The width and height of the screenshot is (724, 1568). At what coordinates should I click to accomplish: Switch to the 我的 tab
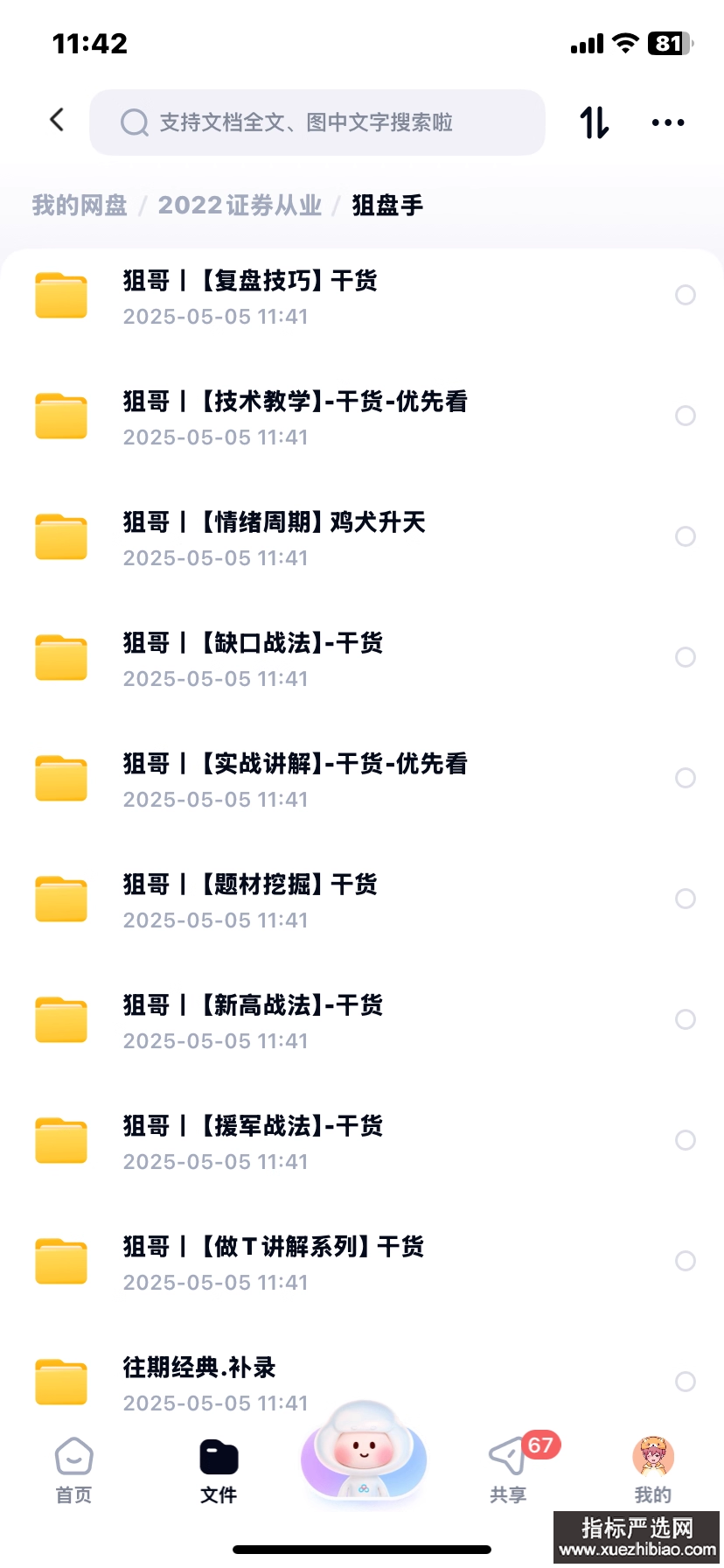click(652, 1470)
